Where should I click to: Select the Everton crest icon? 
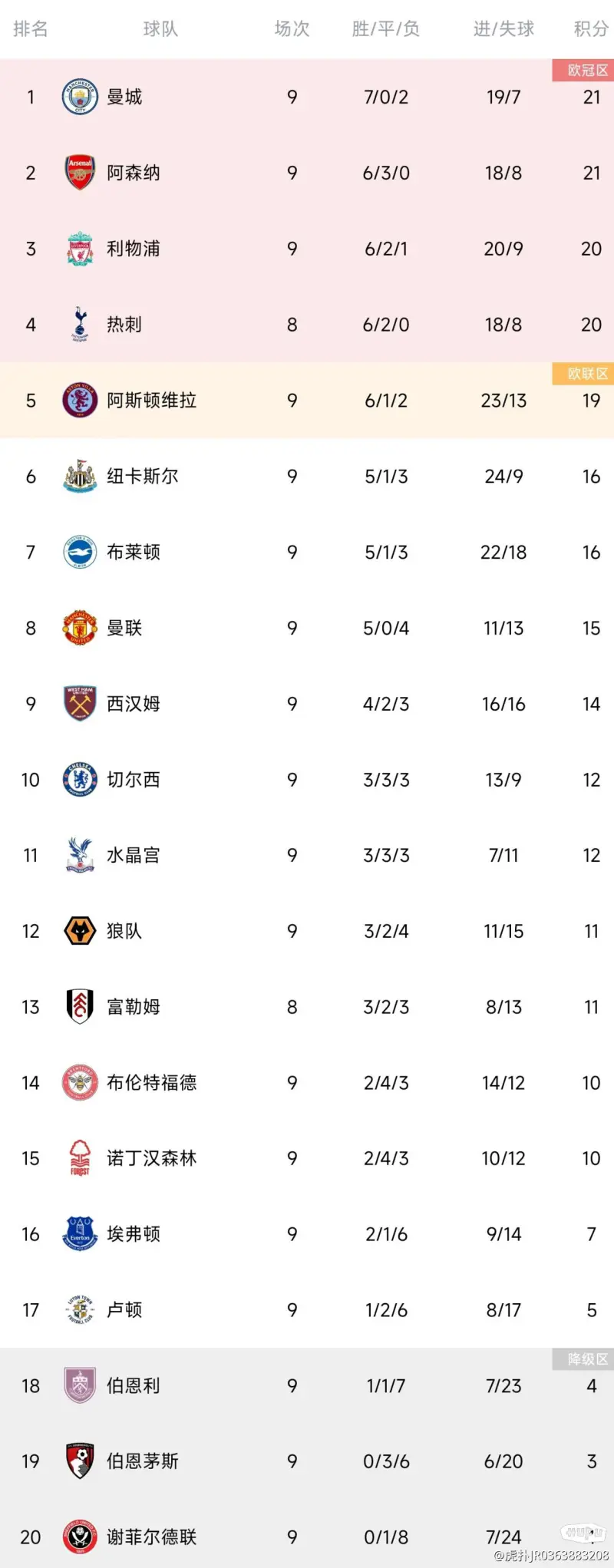coord(78,1234)
